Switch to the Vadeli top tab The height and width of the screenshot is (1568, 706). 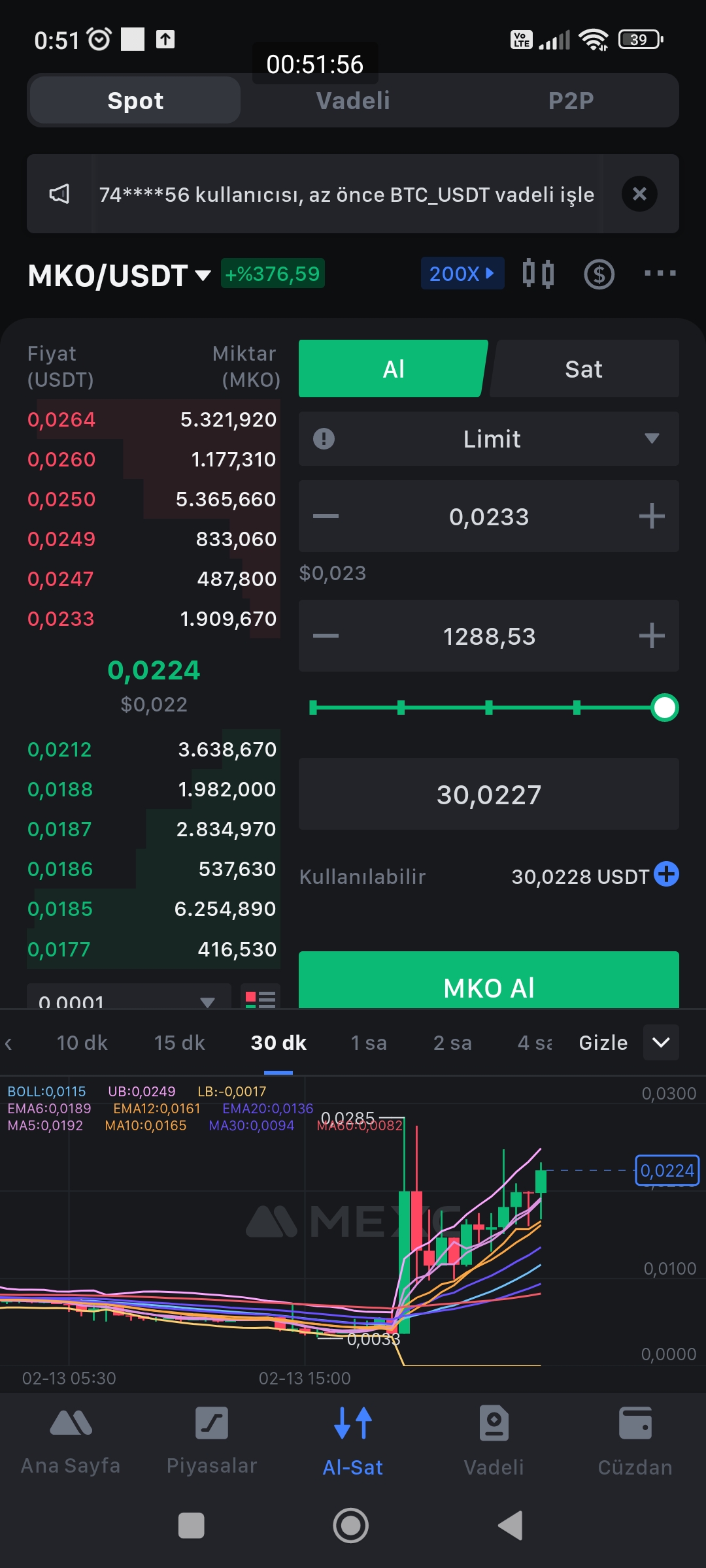353,101
